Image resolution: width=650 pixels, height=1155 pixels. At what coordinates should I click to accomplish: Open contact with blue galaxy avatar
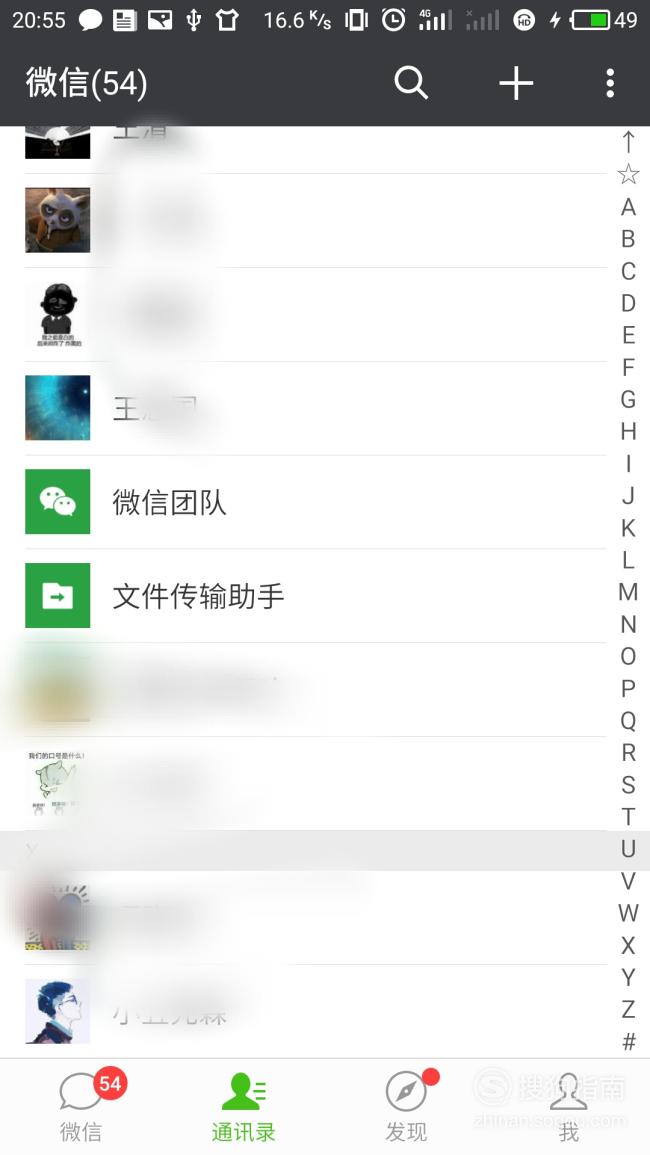[315, 408]
